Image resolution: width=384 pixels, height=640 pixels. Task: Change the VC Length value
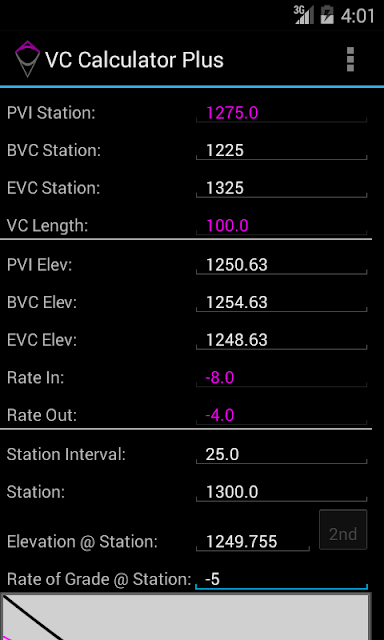tap(282, 225)
